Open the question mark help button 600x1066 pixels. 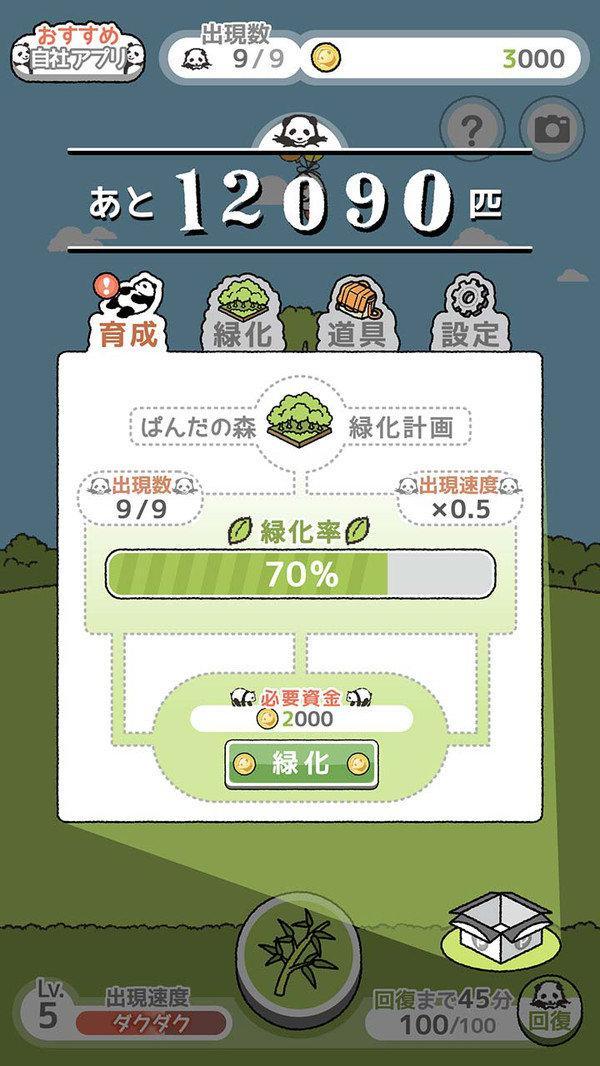472,128
